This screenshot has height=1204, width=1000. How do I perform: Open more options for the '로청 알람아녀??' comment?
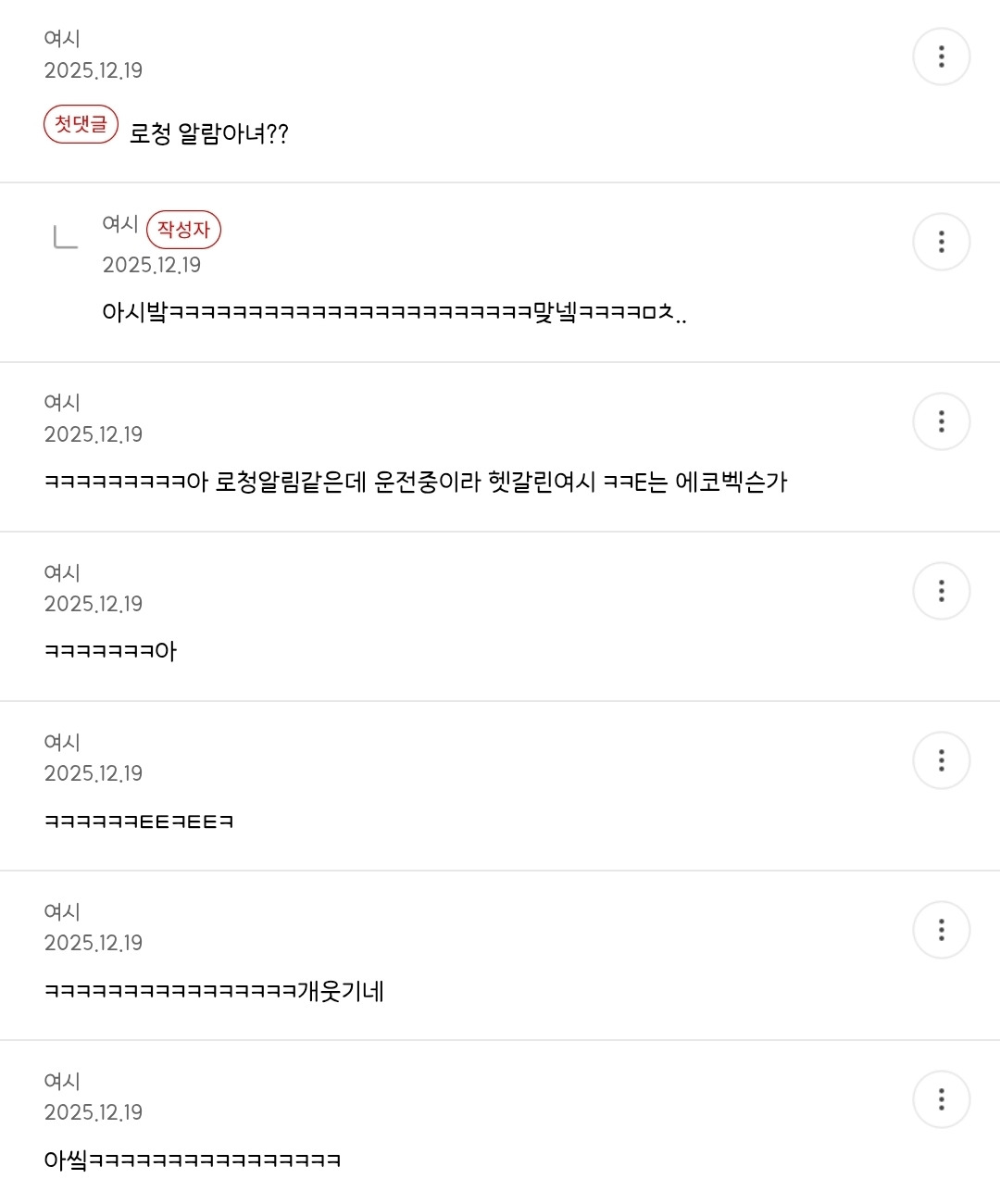(941, 56)
